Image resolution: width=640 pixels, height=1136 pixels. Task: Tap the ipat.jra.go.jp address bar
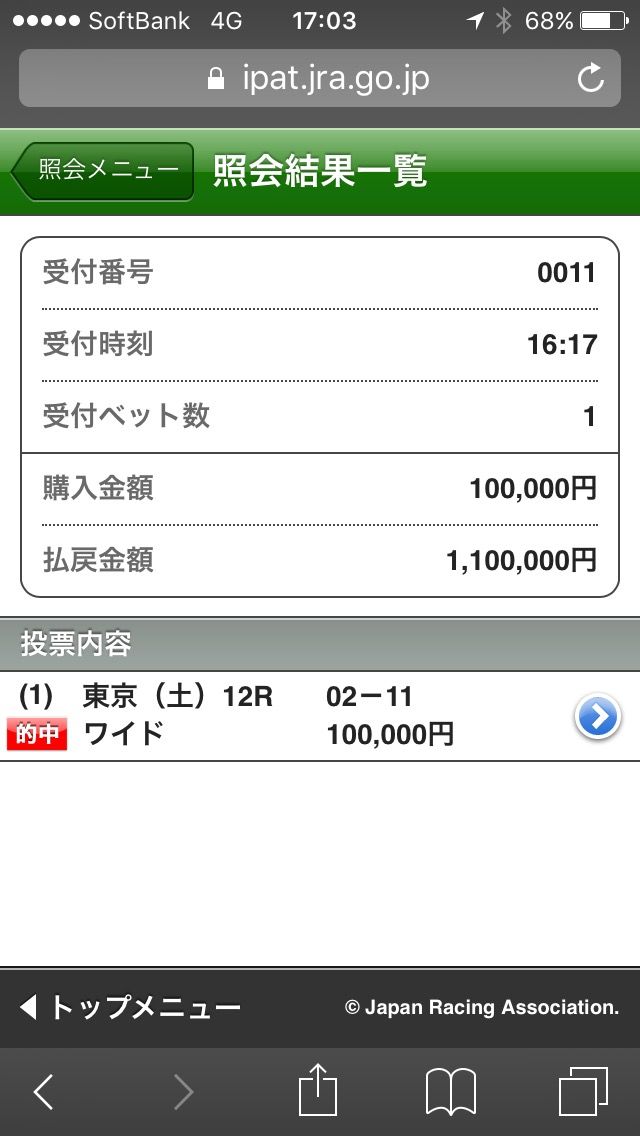318,79
